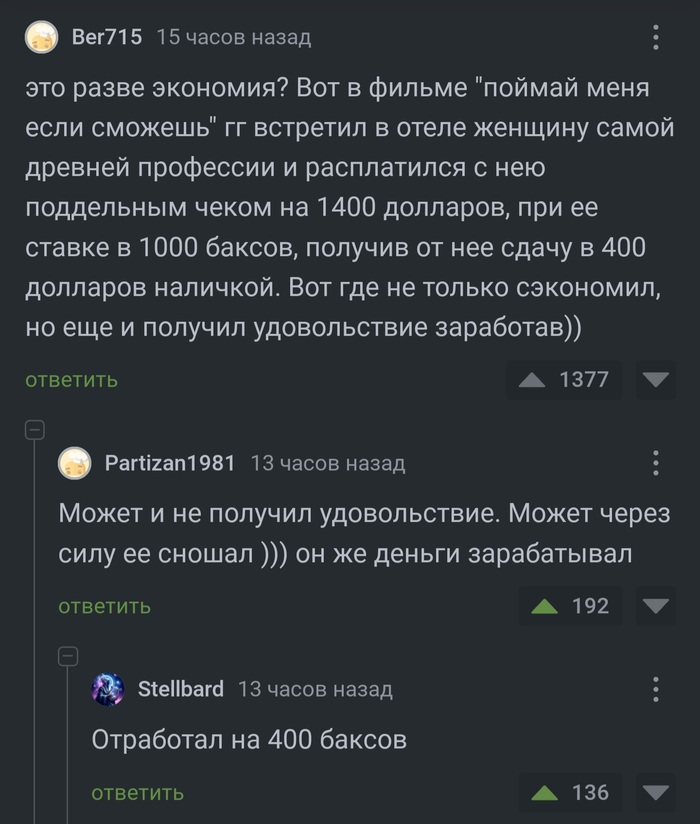This screenshot has width=700, height=824.
Task: Reply to Ber715's comment
Action: tap(71, 380)
